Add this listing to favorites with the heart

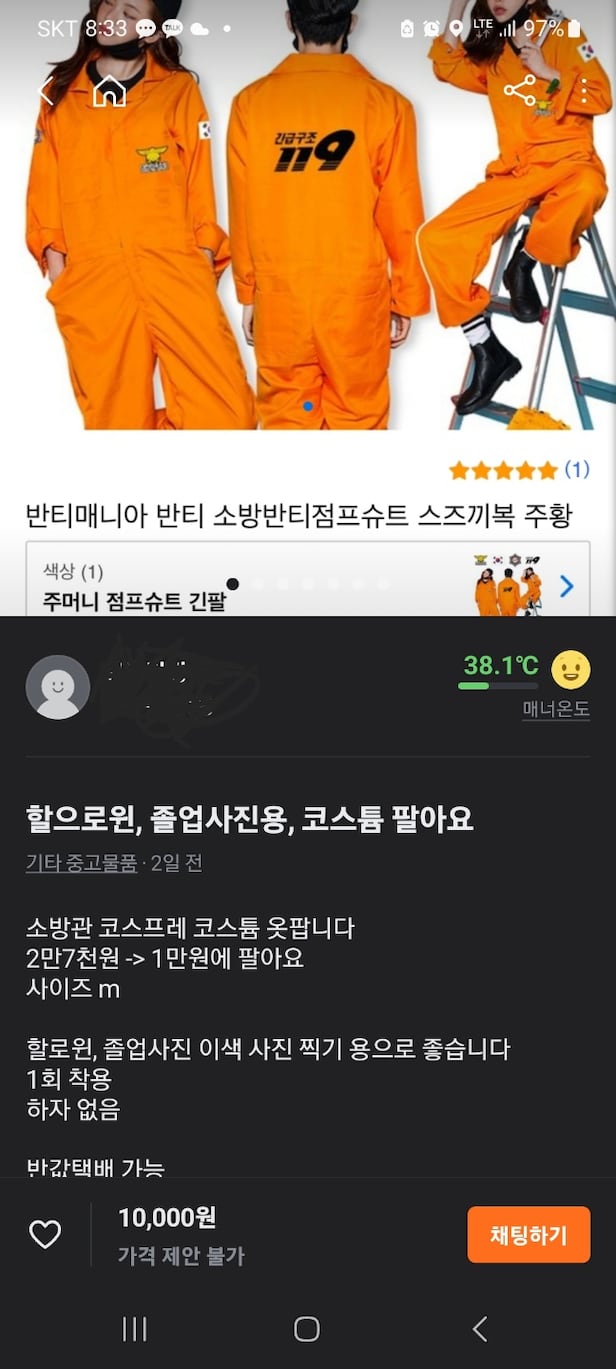coord(45,1234)
